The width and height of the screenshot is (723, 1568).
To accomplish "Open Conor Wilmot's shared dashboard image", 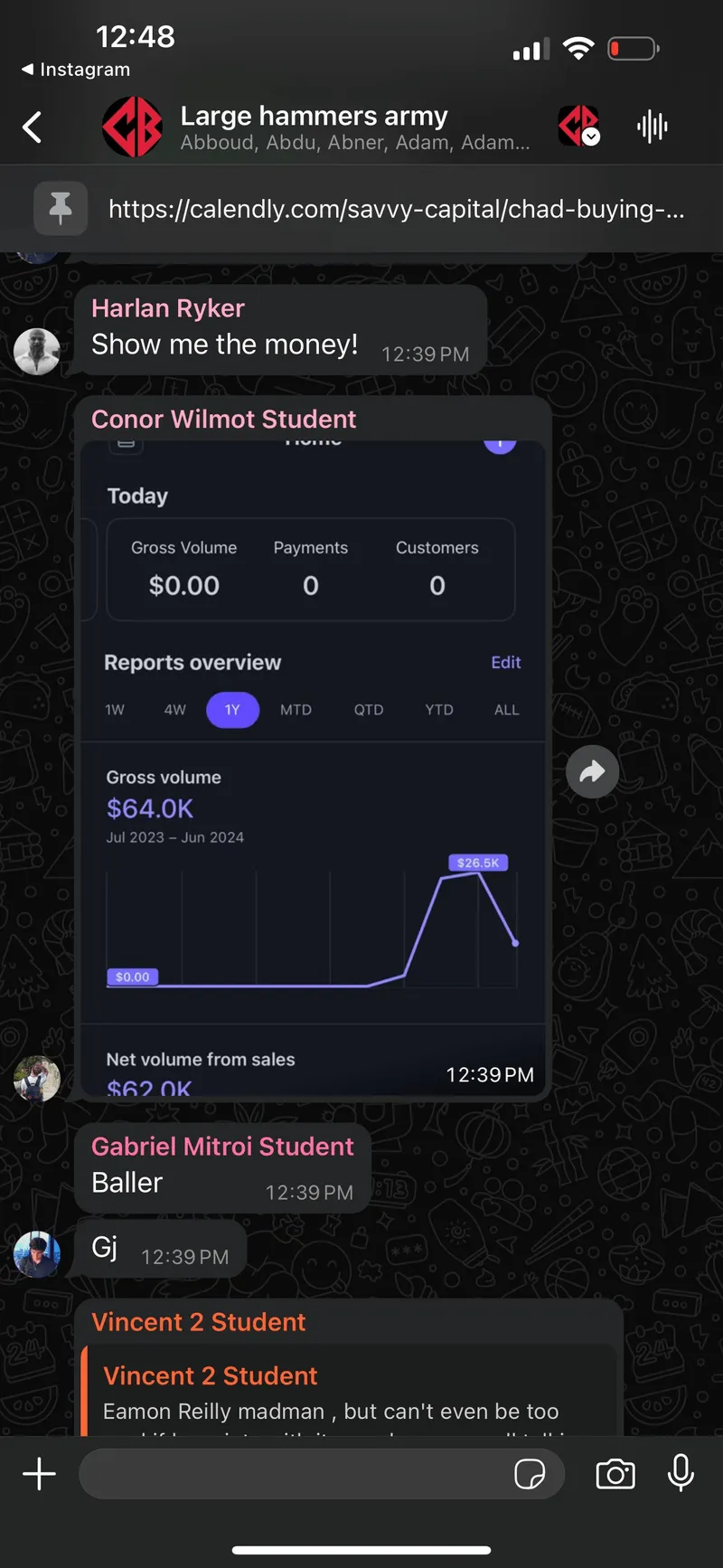I will click(x=313, y=769).
